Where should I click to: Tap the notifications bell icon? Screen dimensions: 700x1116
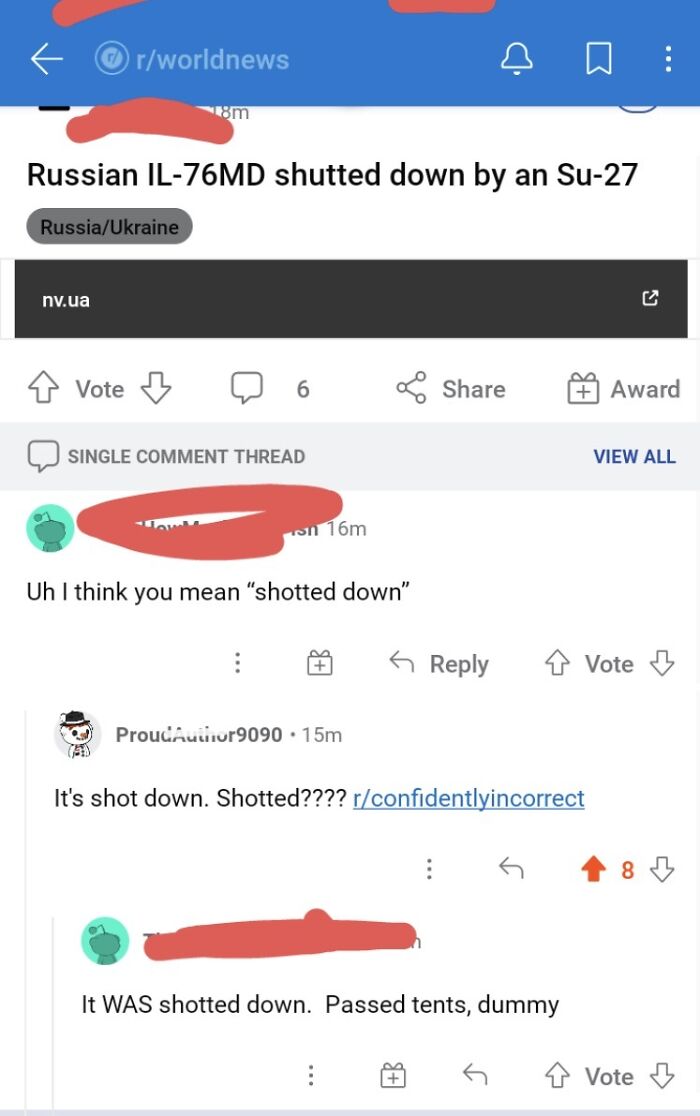click(x=517, y=59)
